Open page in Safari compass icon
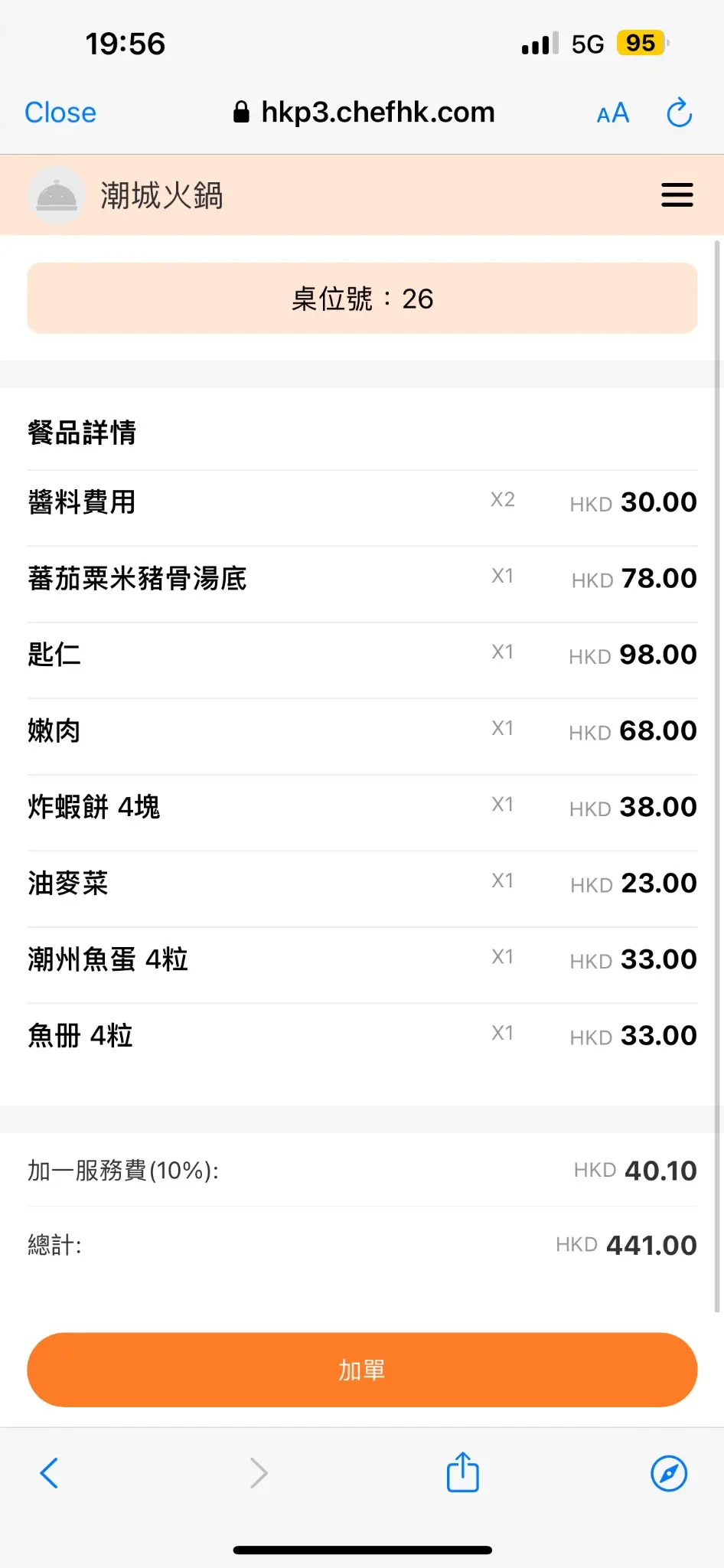The image size is (724, 1568). click(669, 1473)
